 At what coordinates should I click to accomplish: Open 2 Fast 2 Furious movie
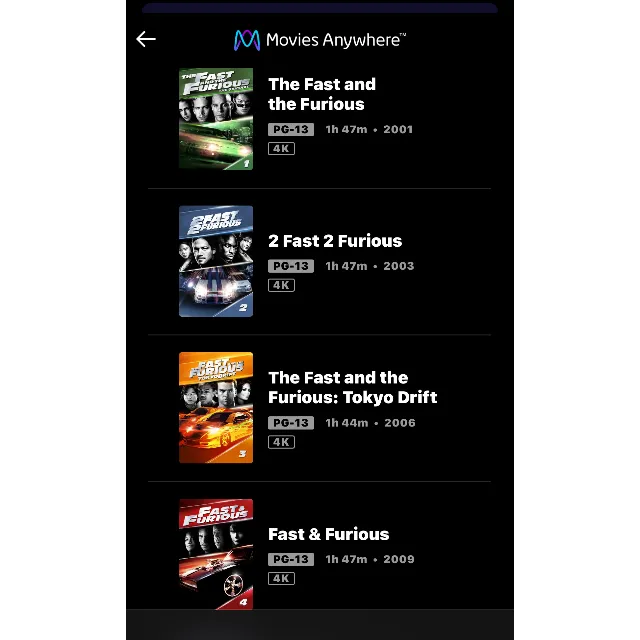334,241
